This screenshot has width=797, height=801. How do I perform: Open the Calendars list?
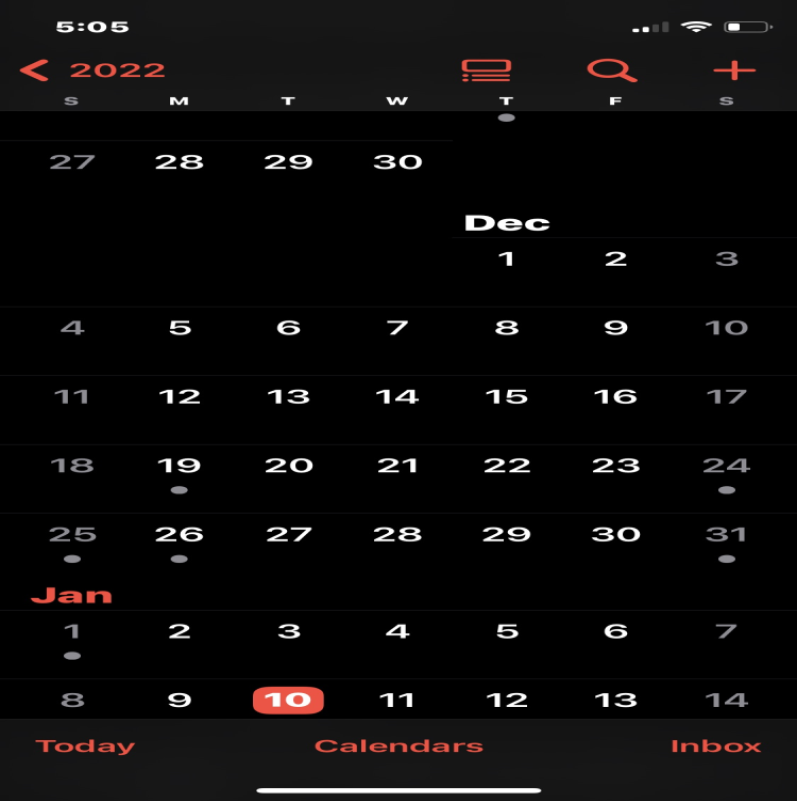[x=398, y=746]
